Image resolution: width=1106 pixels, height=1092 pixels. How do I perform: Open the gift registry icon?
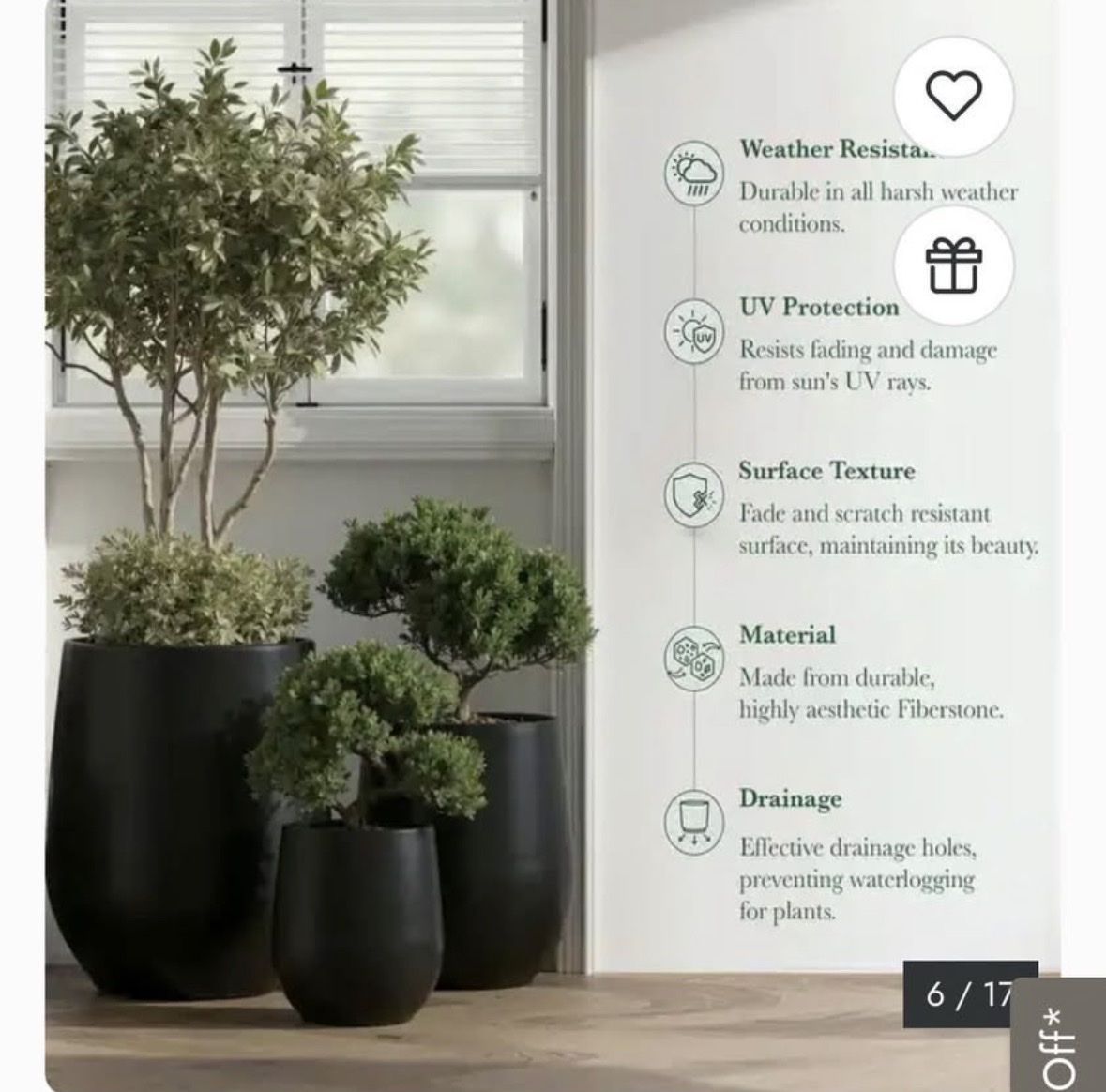[954, 265]
